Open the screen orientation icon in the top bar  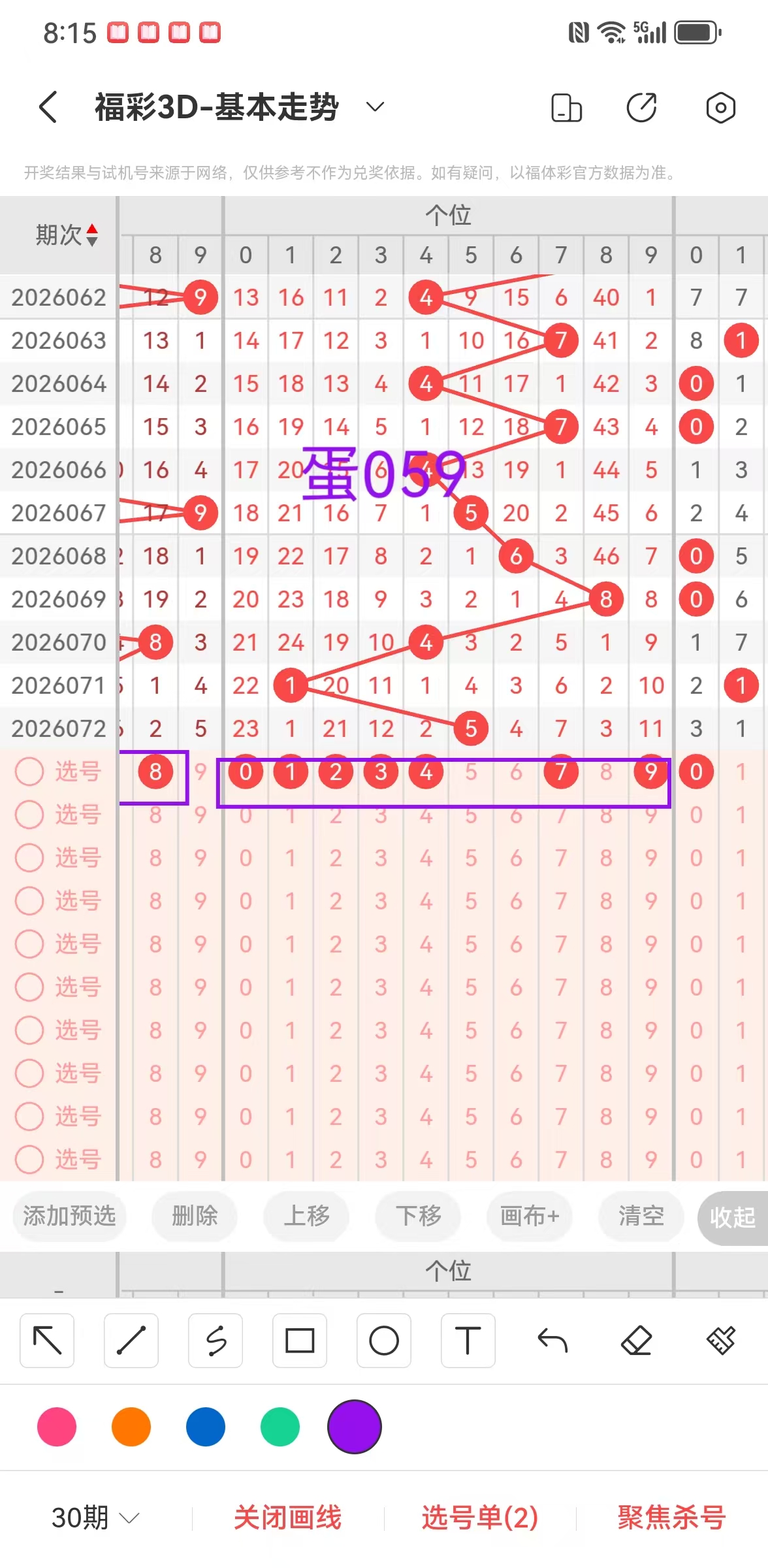tap(566, 108)
